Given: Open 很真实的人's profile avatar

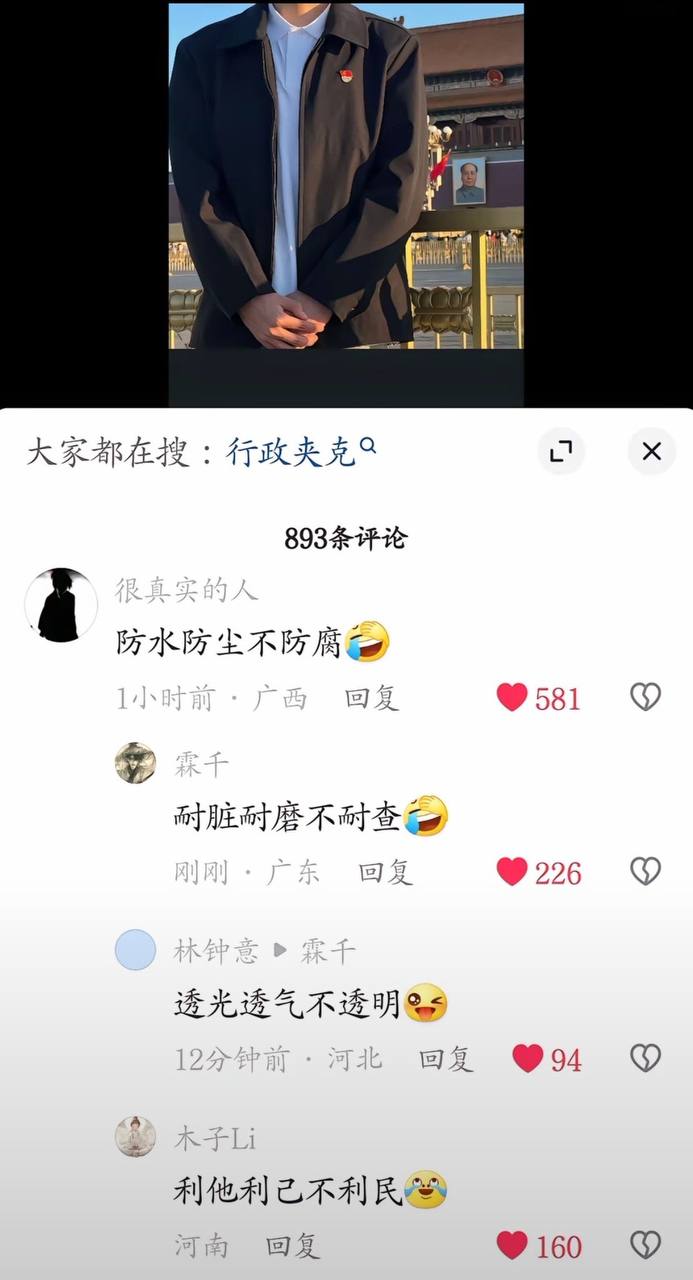Looking at the screenshot, I should pyautogui.click(x=60, y=605).
